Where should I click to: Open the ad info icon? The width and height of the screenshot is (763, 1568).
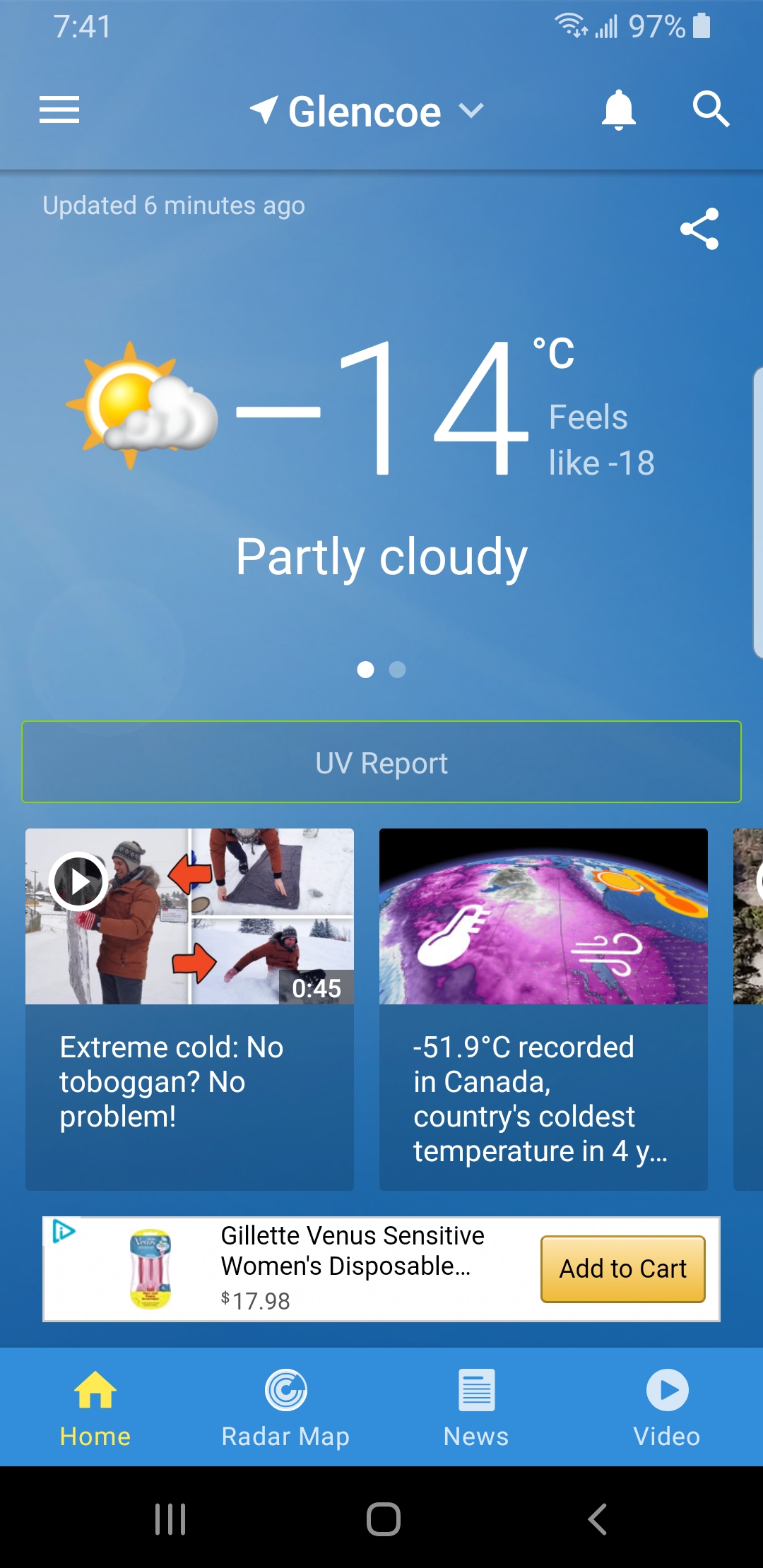[x=64, y=1231]
